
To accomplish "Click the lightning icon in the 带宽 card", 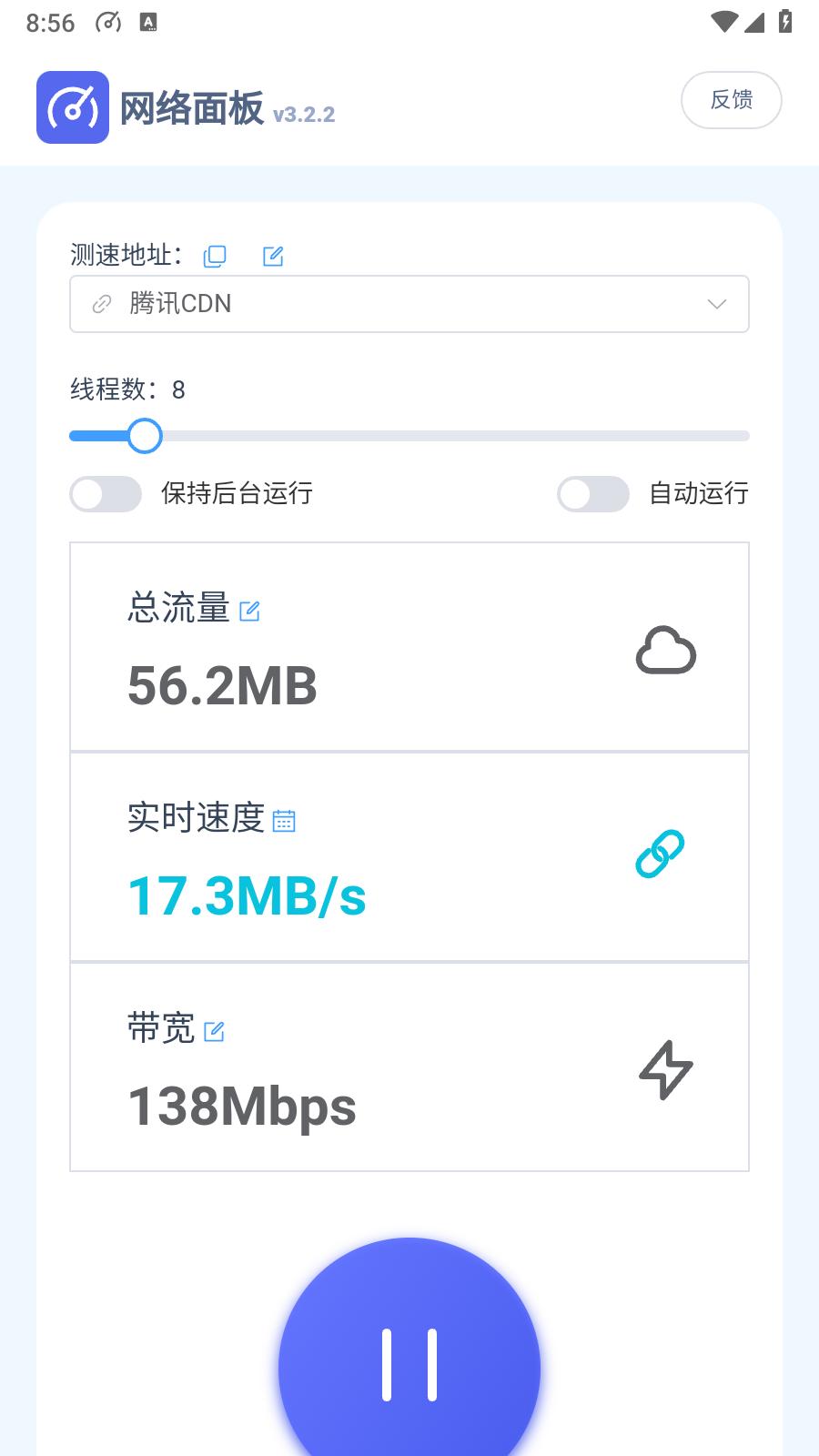I will [665, 1071].
